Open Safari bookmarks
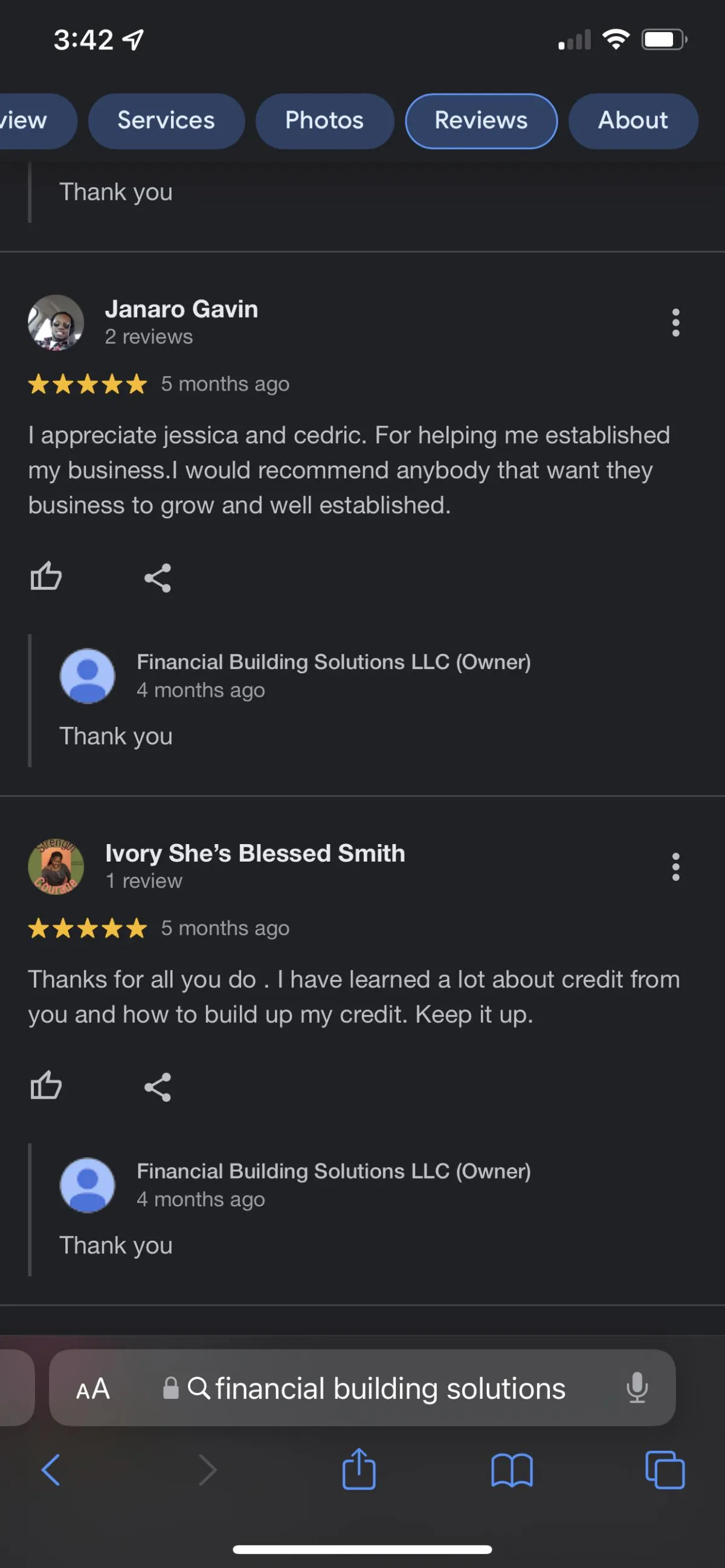 coord(511,1470)
